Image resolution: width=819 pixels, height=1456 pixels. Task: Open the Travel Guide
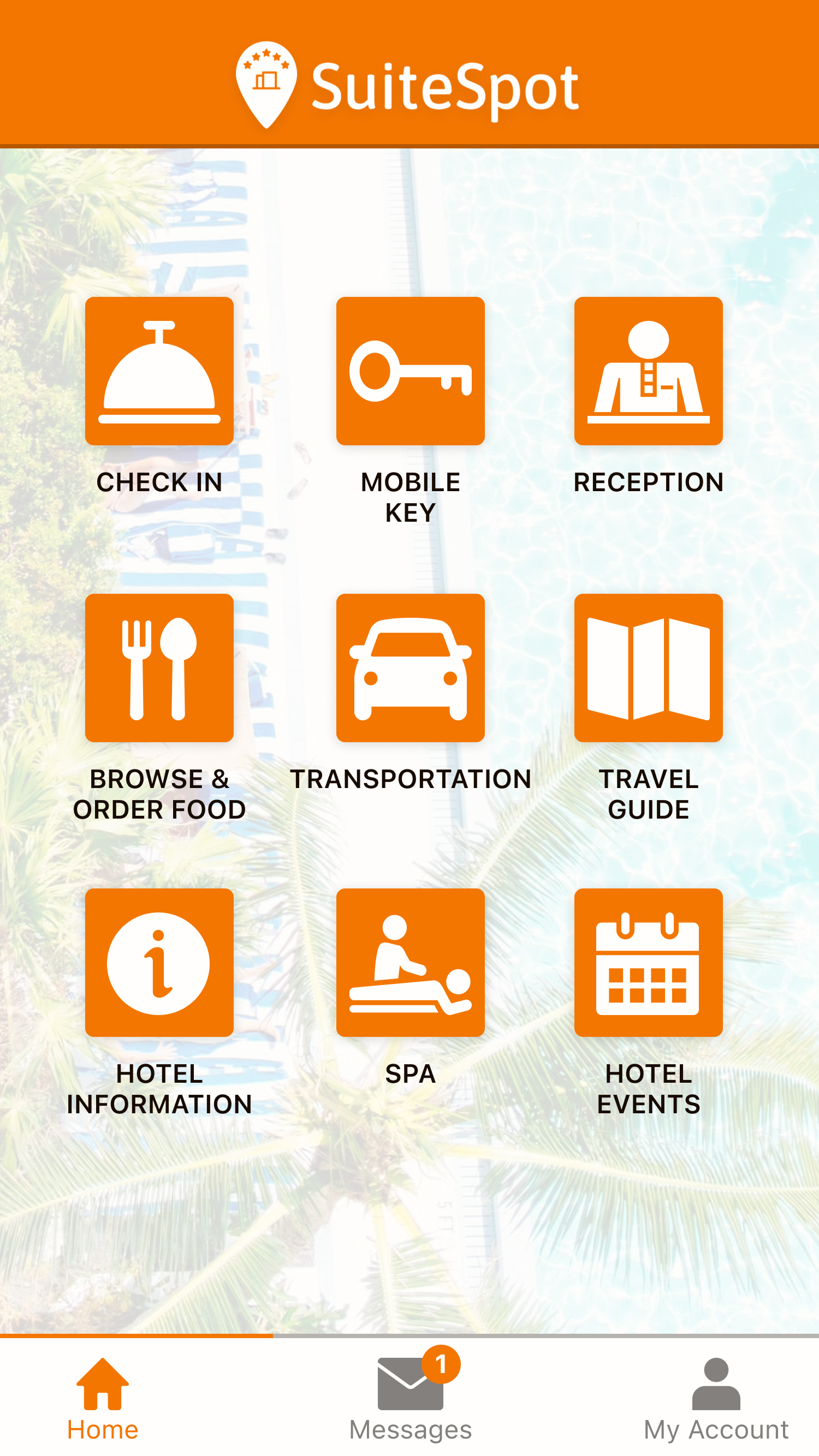648,667
